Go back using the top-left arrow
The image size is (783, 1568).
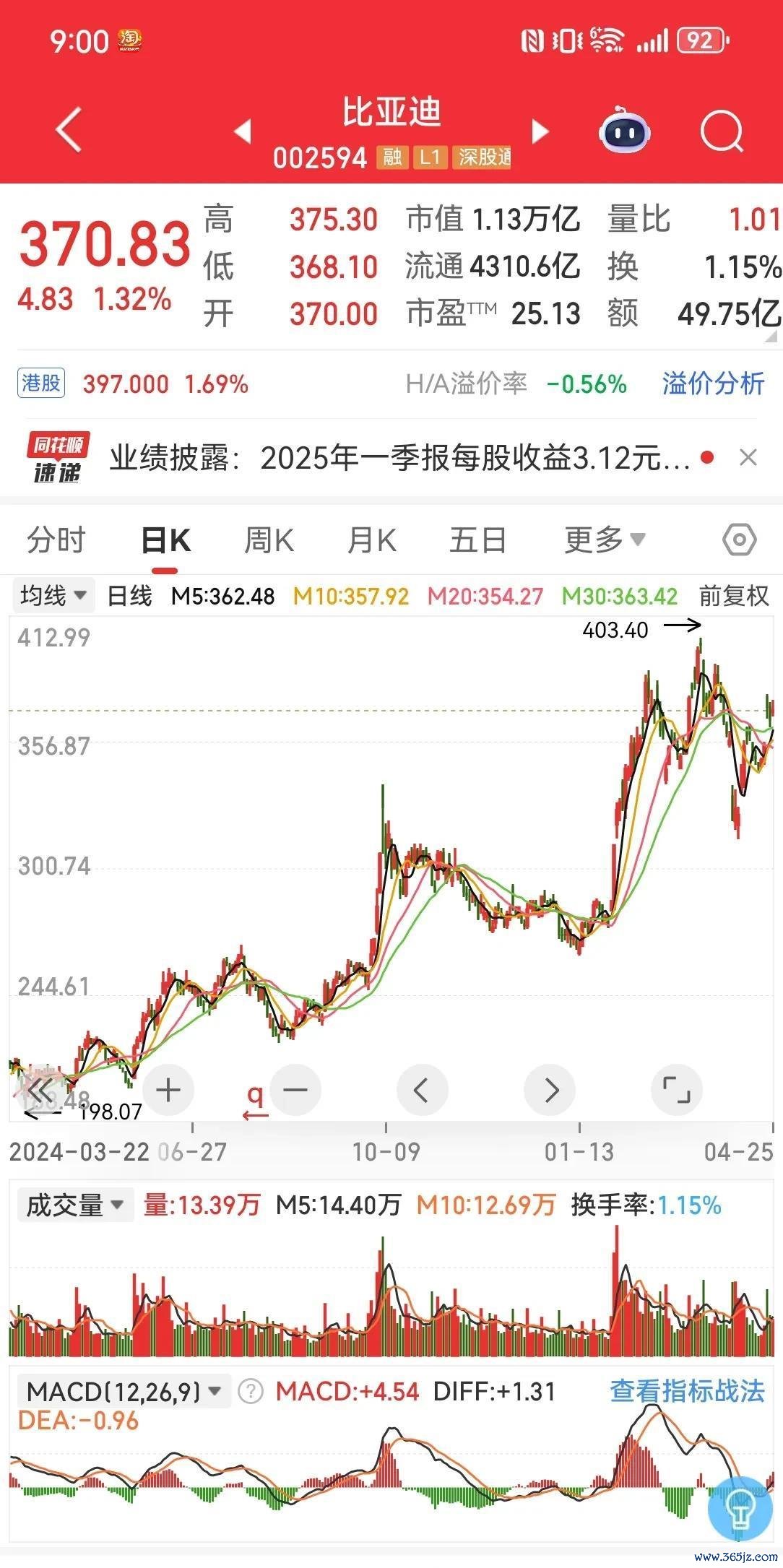coord(69,130)
